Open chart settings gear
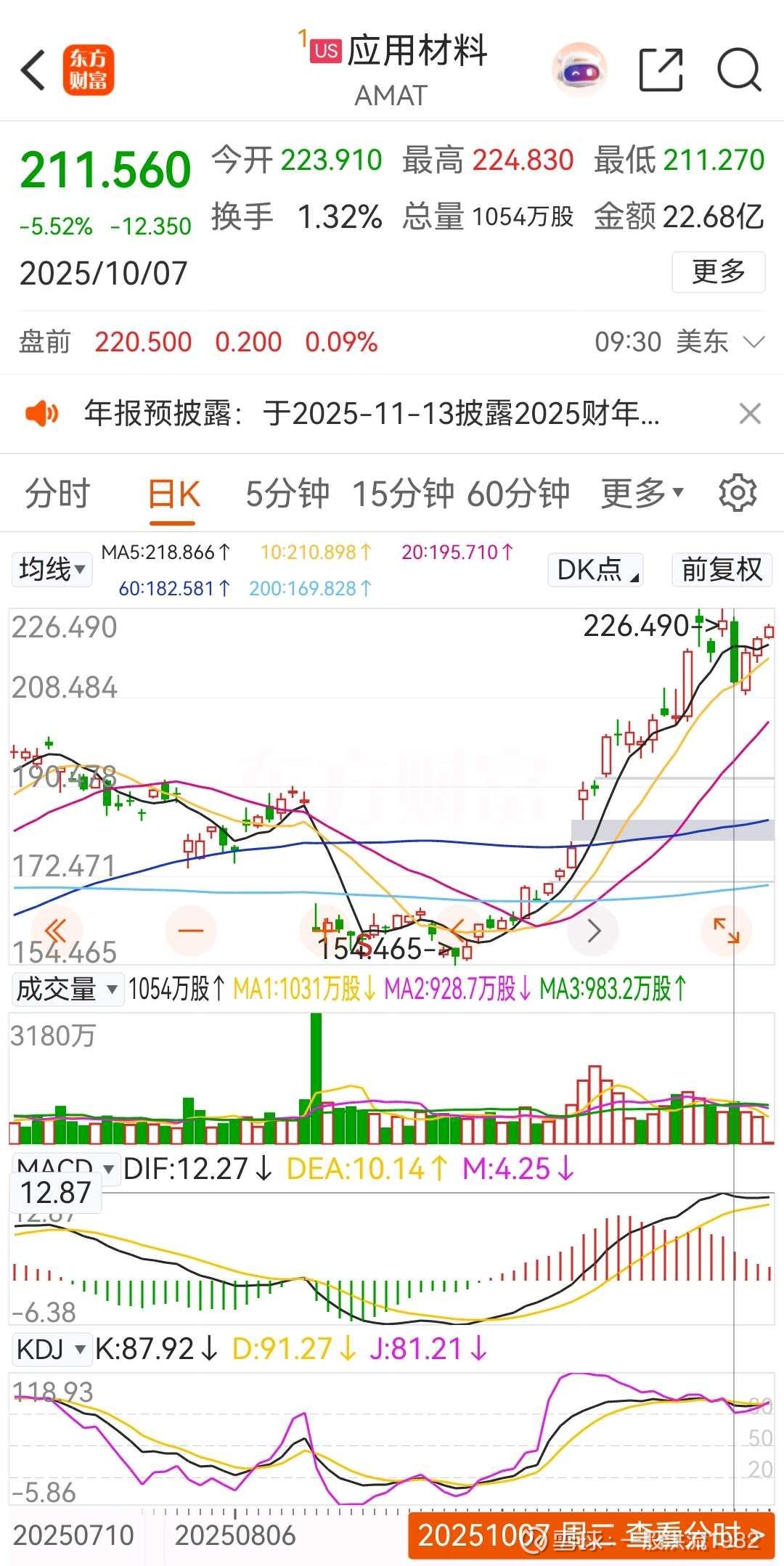Viewport: 784px width, 1566px height. (737, 494)
